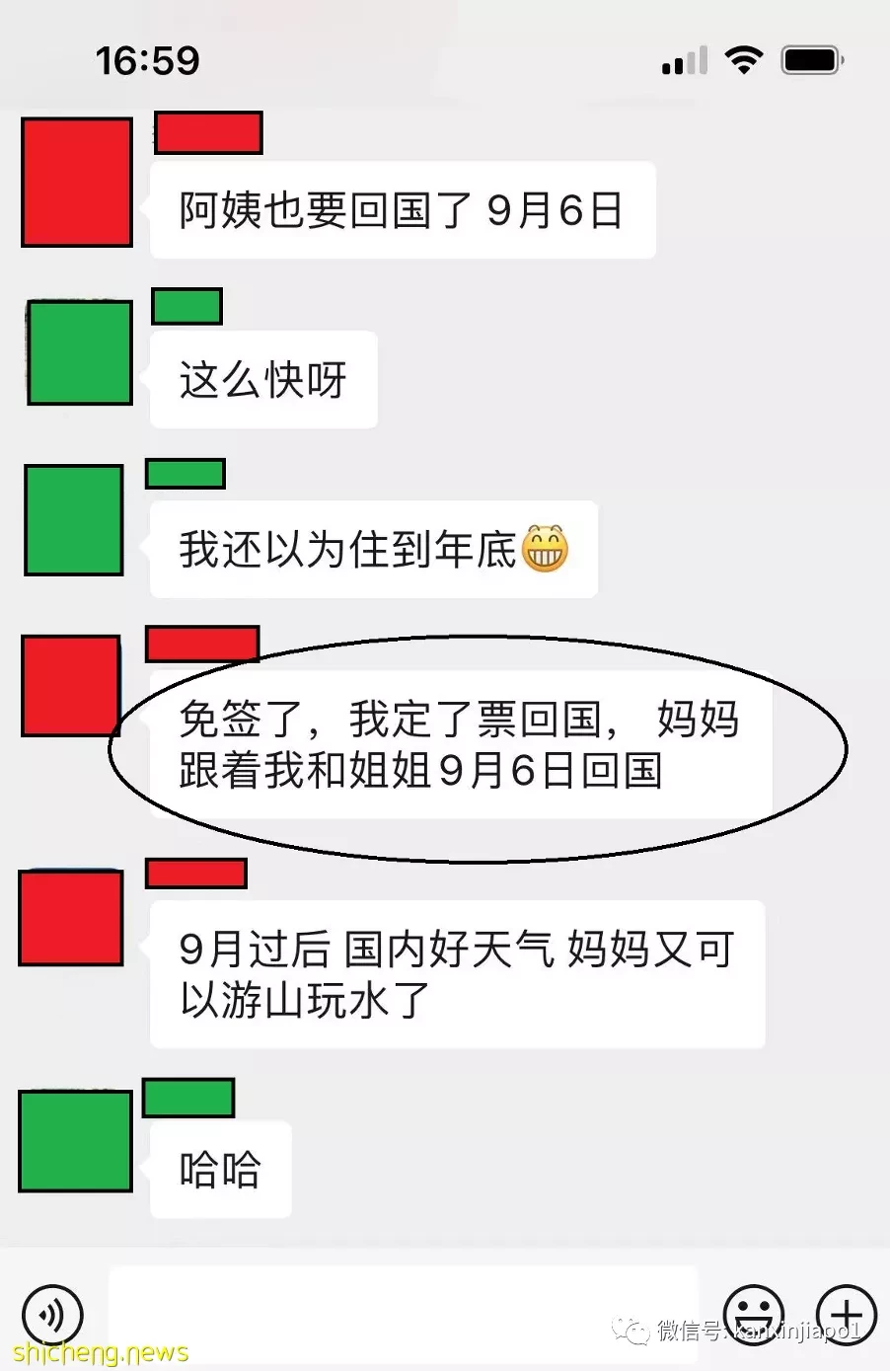This screenshot has width=890, height=1372.
Task: Open the emoji sticker panel
Action: coord(754,1313)
